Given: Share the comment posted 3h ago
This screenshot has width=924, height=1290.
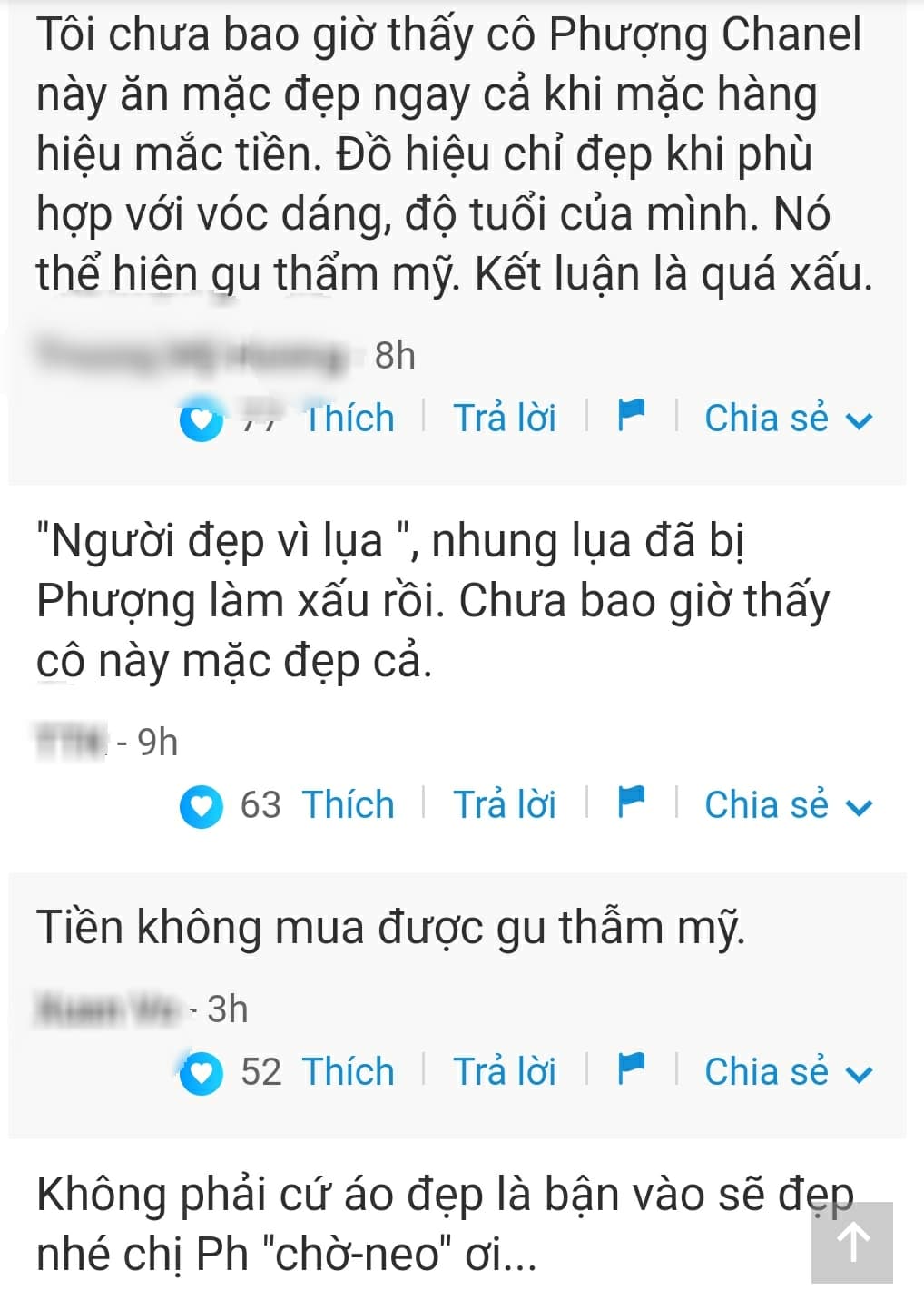Looking at the screenshot, I should (787, 1072).
